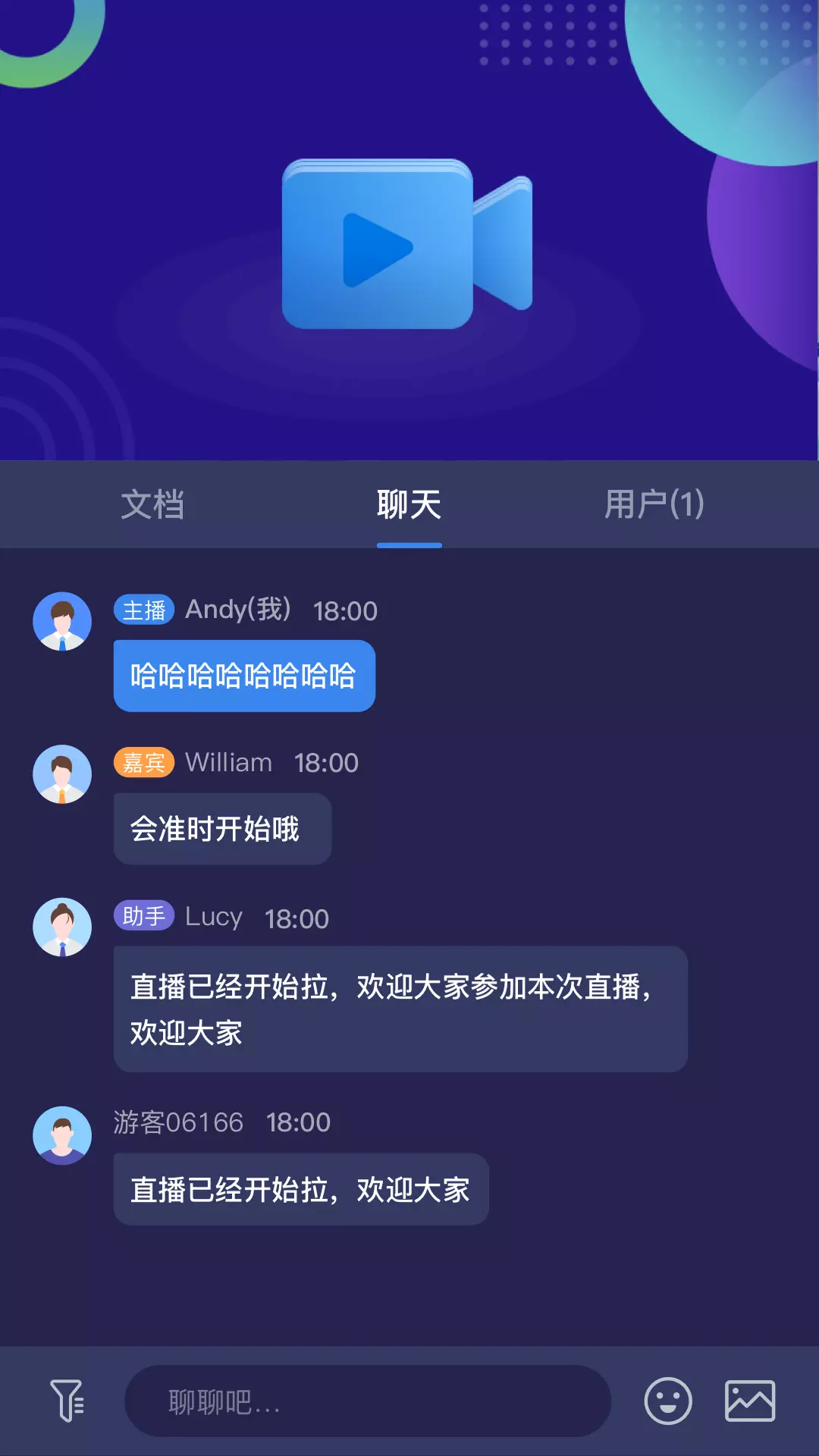Switch to the 文档 tab
Image resolution: width=819 pixels, height=1456 pixels.
[152, 504]
